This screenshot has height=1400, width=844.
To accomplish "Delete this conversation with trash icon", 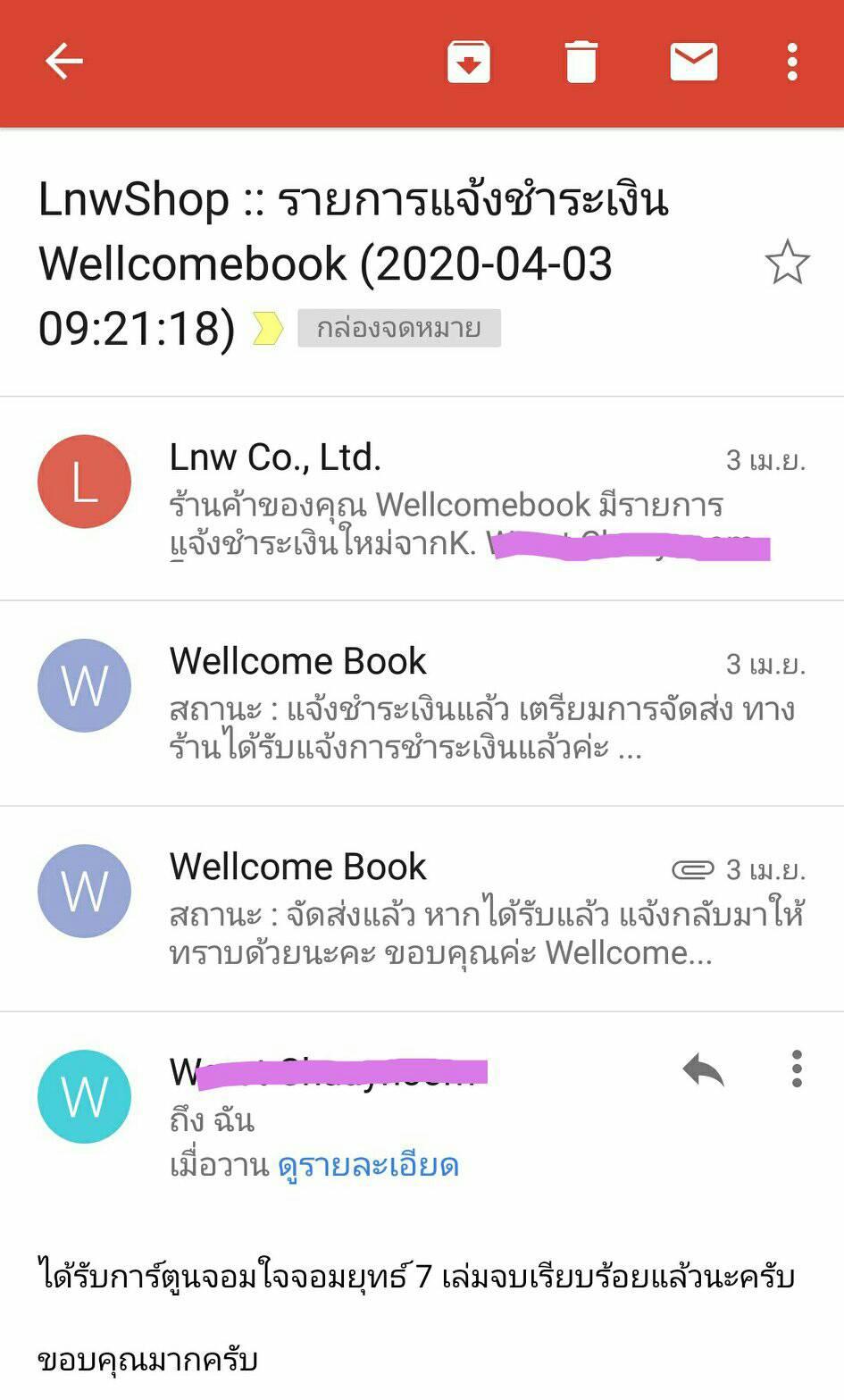I will click(x=581, y=63).
